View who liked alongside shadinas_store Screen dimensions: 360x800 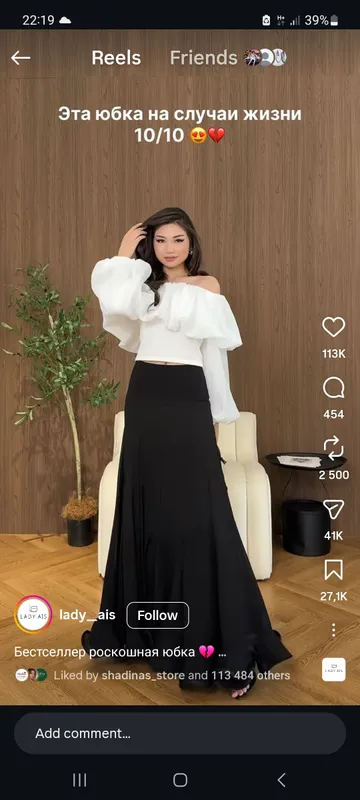pyautogui.click(x=172, y=676)
